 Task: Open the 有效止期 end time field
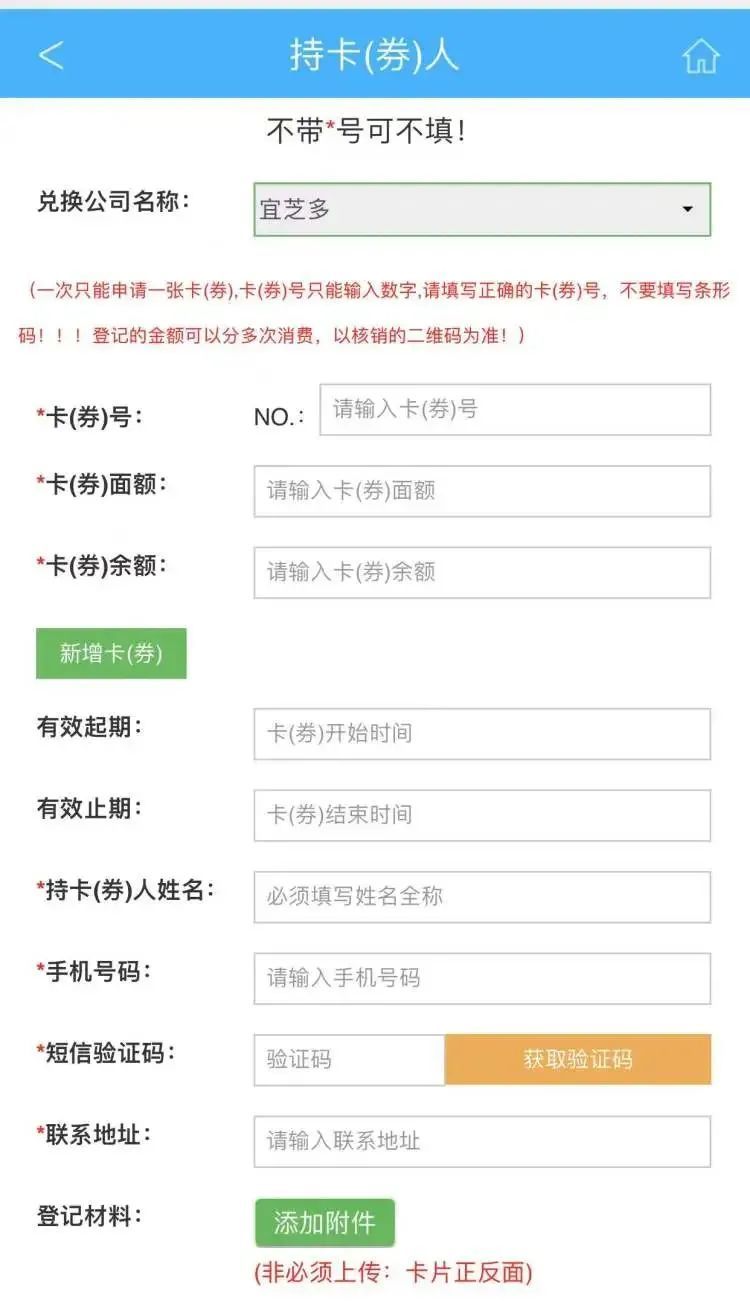coord(482,815)
